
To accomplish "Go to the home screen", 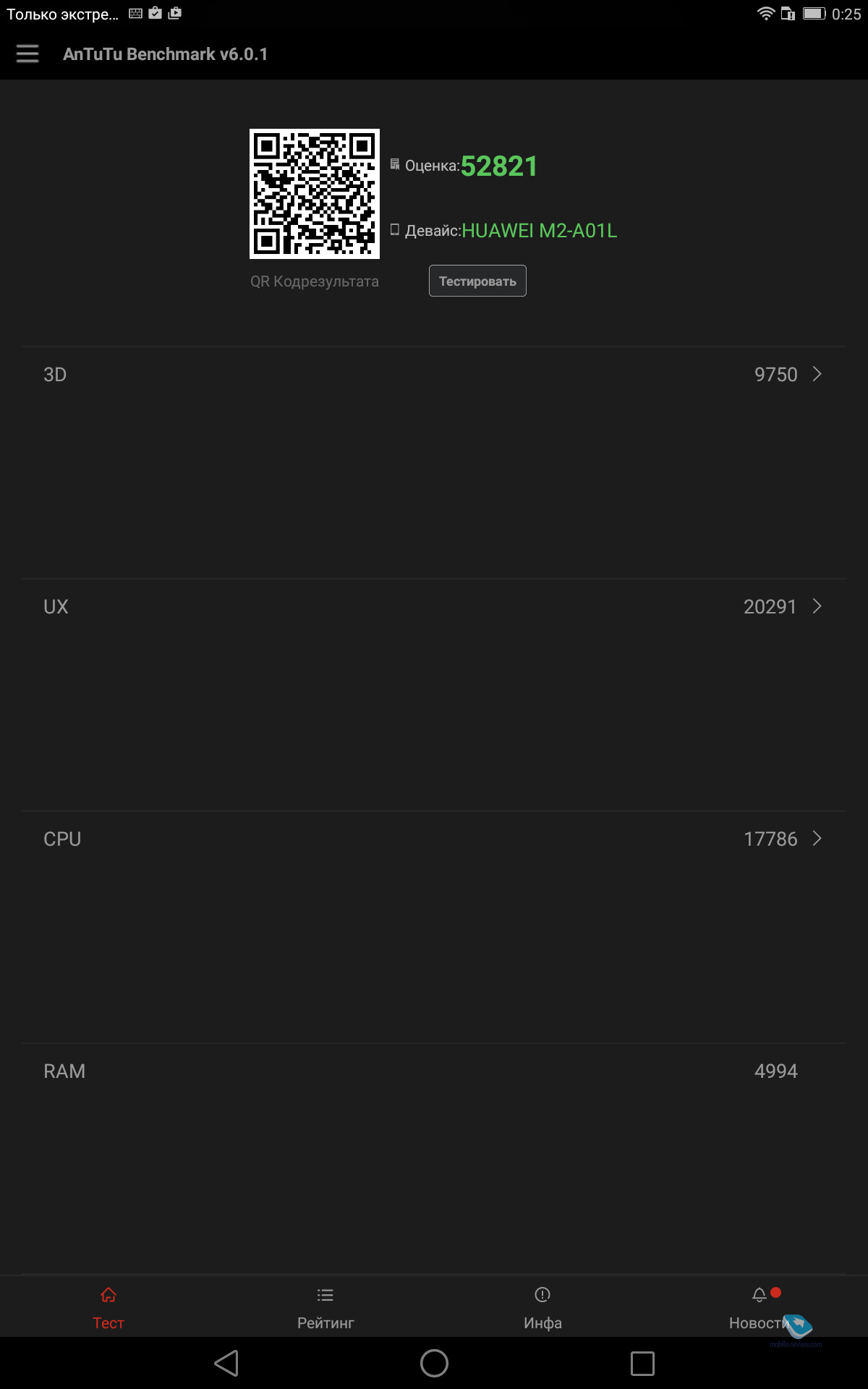I will pos(434,1363).
